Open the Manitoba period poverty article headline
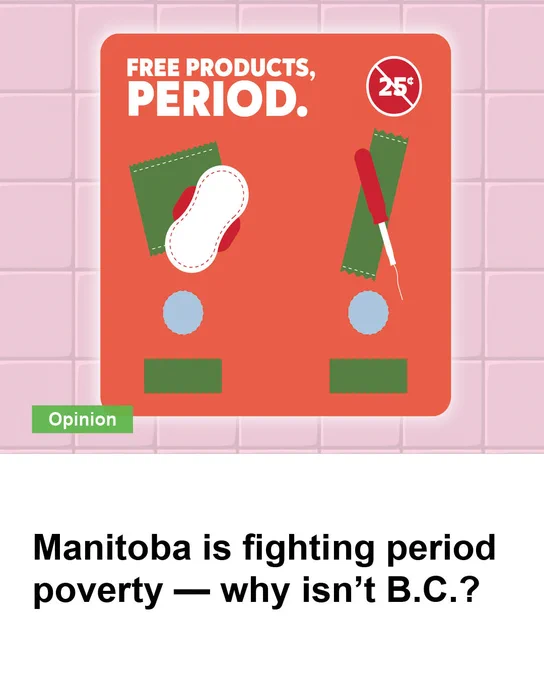544x680 pixels. click(265, 569)
